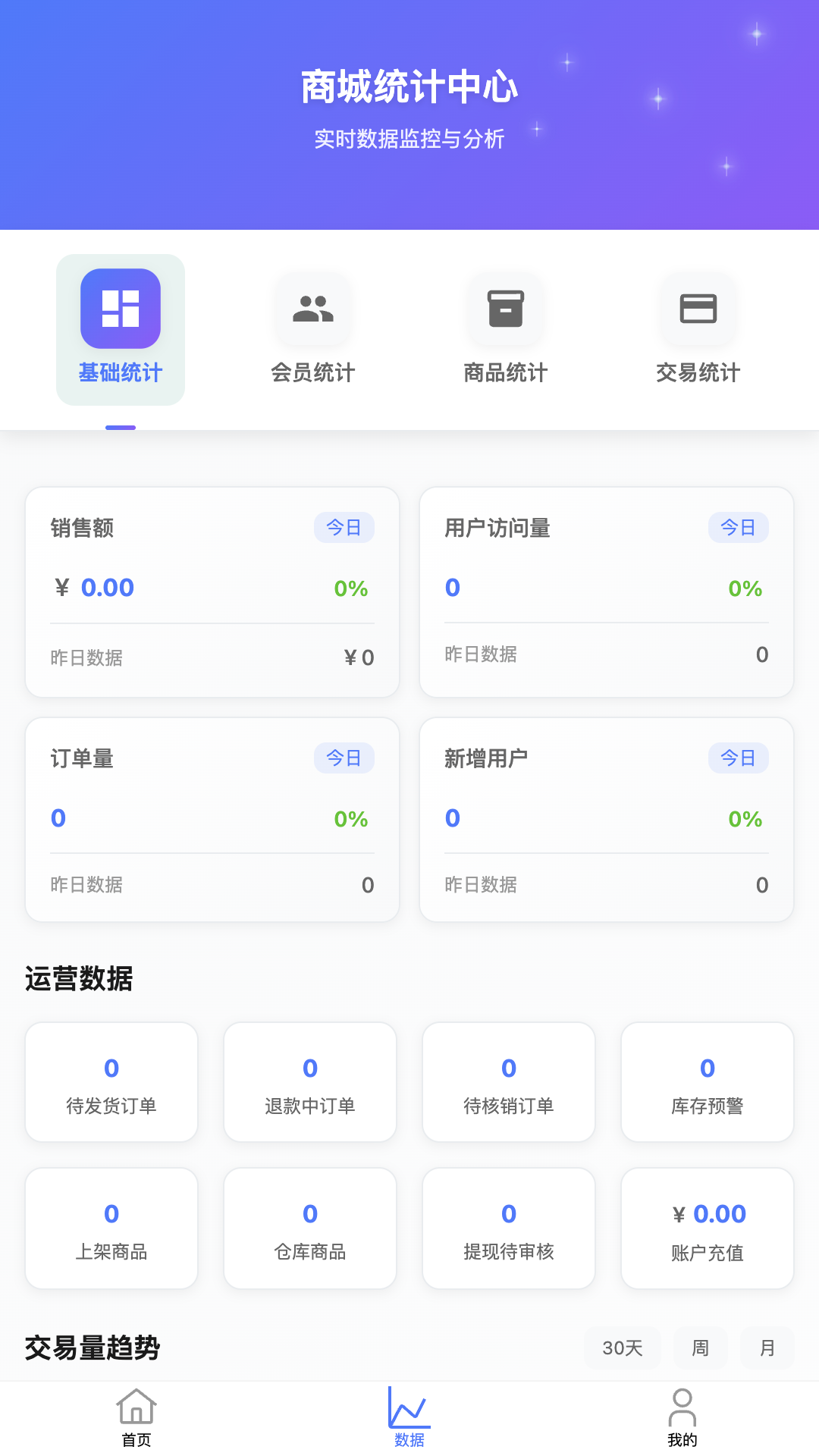819x1456 pixels.
Task: Open 账户充值 showing ¥0.00
Action: click(x=707, y=1228)
